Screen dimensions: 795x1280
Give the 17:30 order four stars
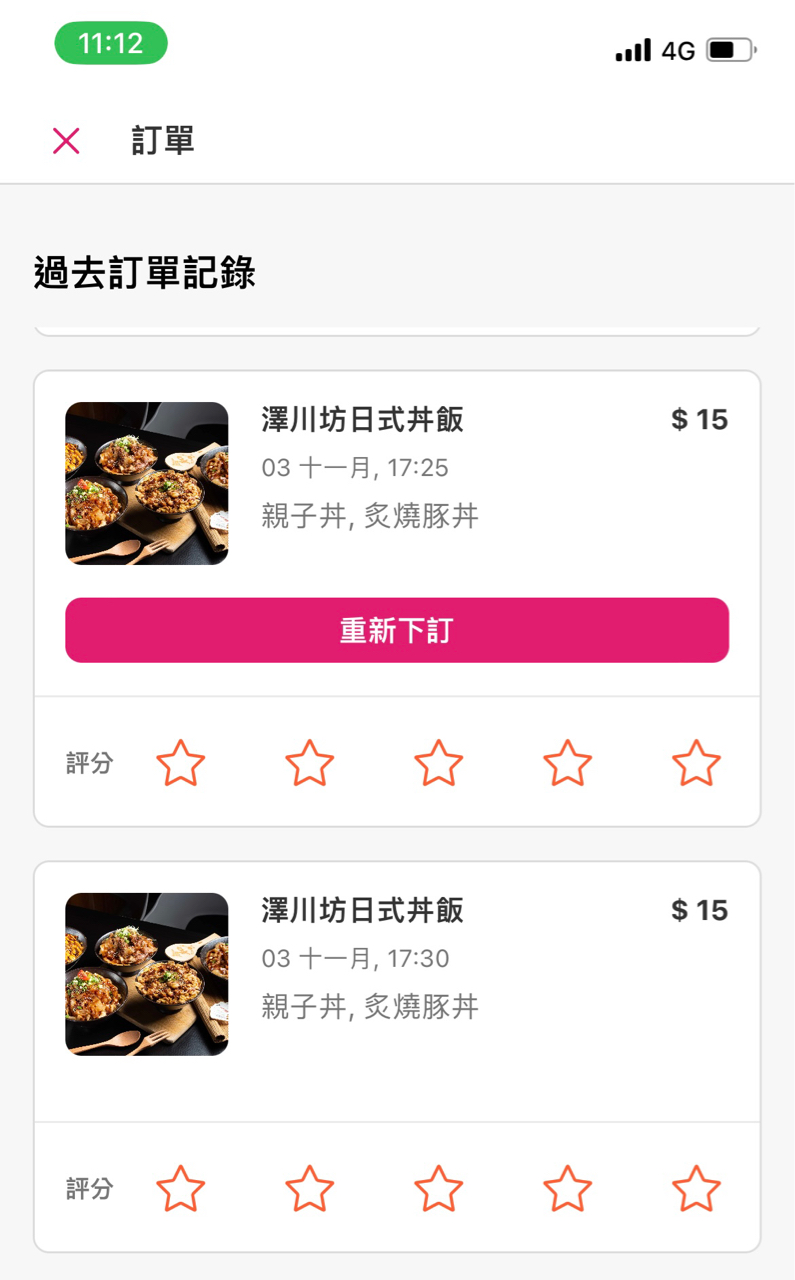(x=568, y=1189)
